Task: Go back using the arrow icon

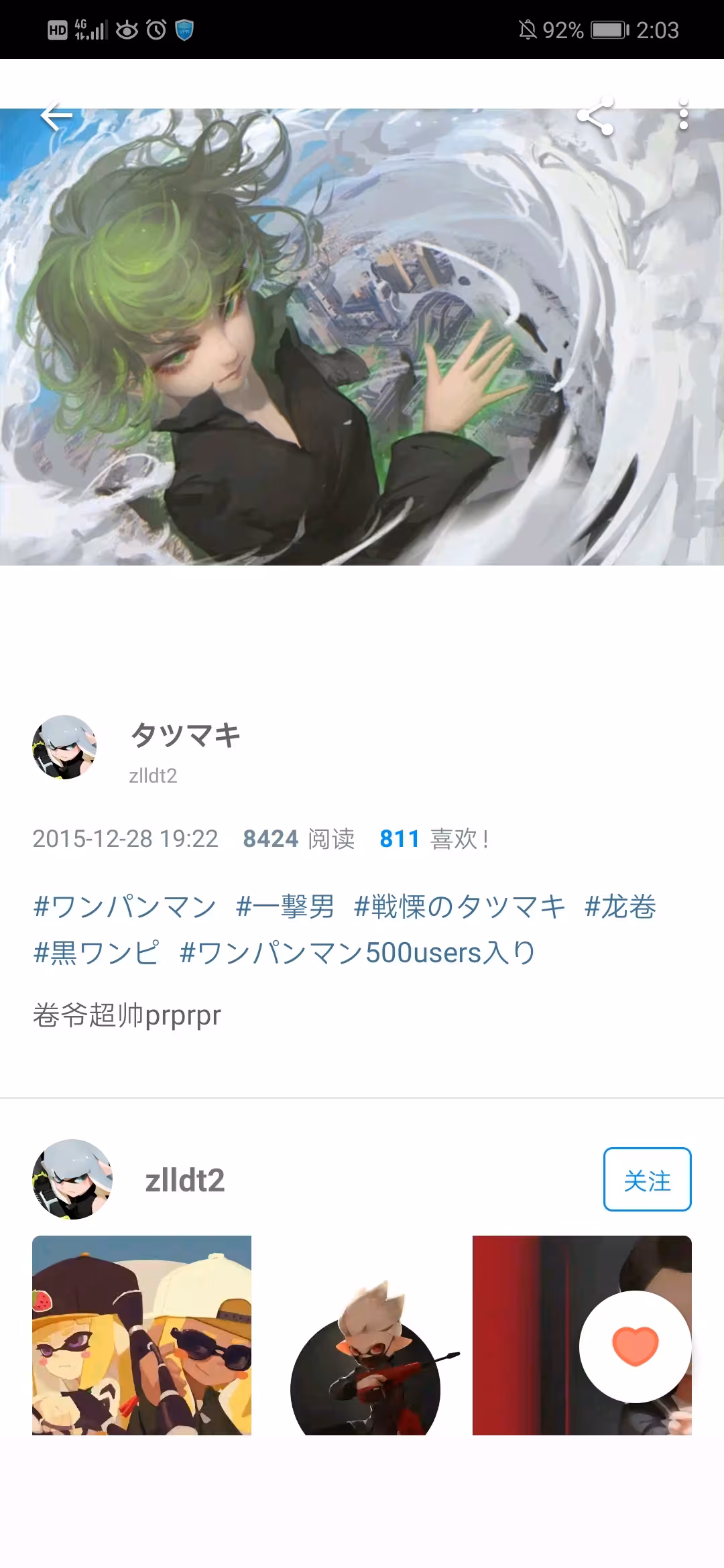Action: [56, 117]
